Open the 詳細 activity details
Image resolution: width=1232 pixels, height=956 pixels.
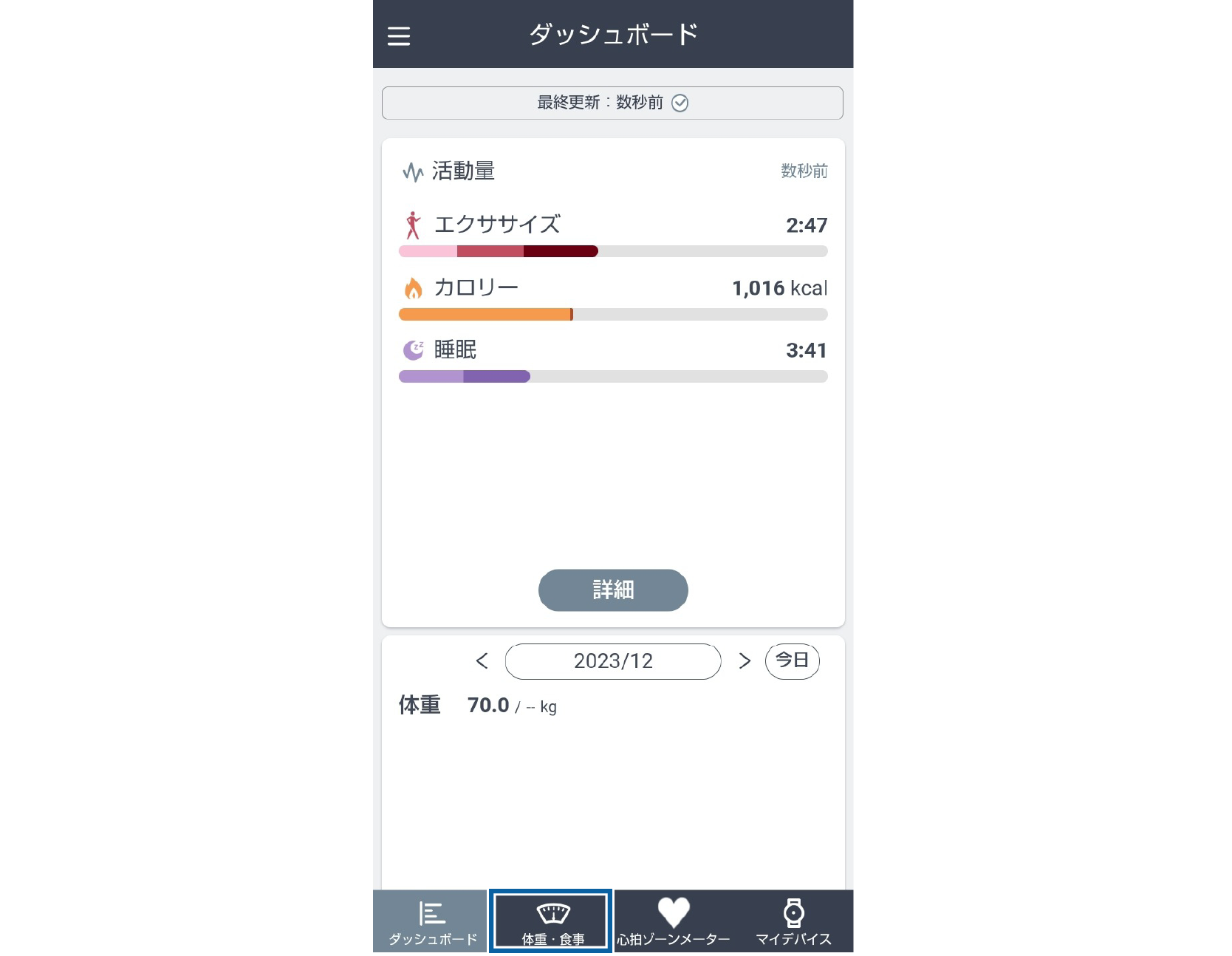[x=613, y=590]
